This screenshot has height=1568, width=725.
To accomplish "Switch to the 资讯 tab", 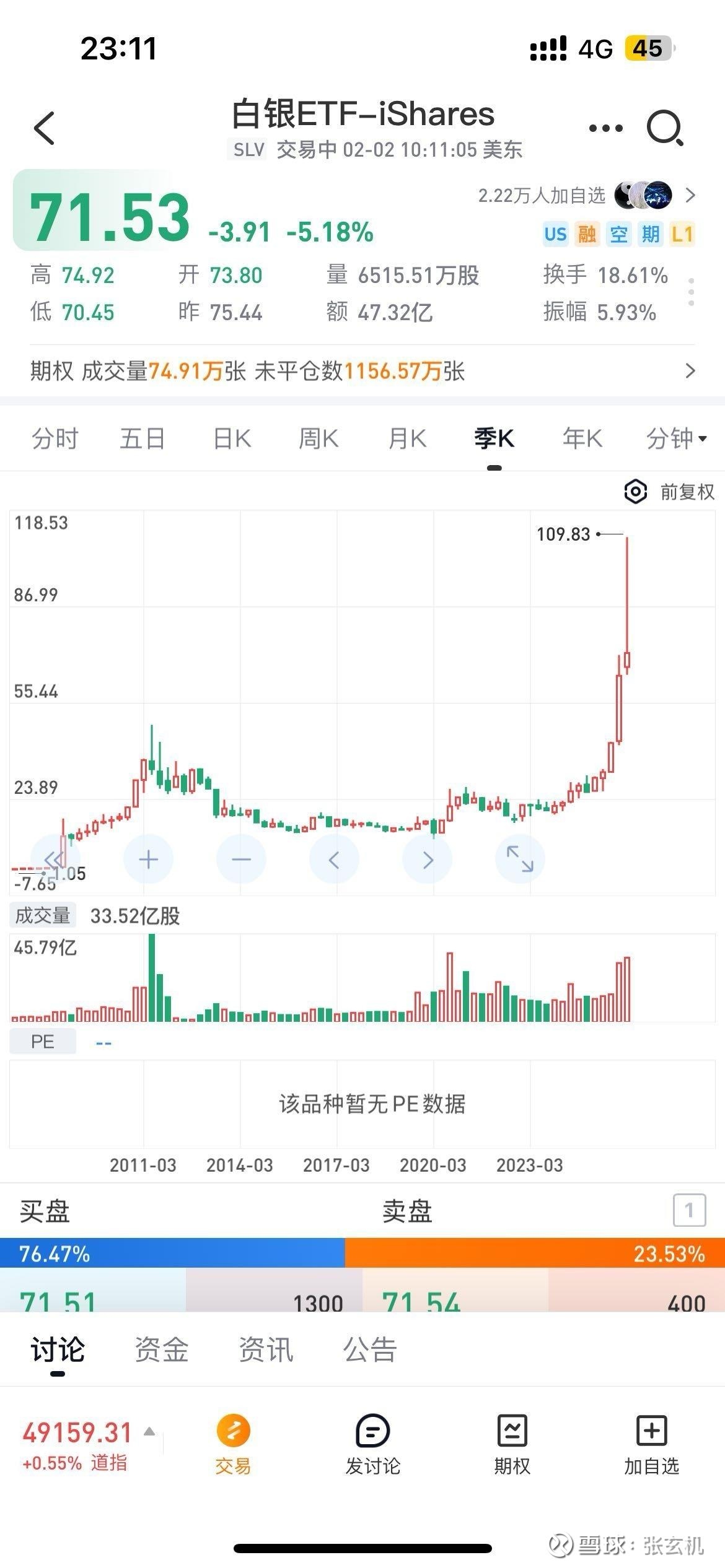I will click(x=266, y=1349).
